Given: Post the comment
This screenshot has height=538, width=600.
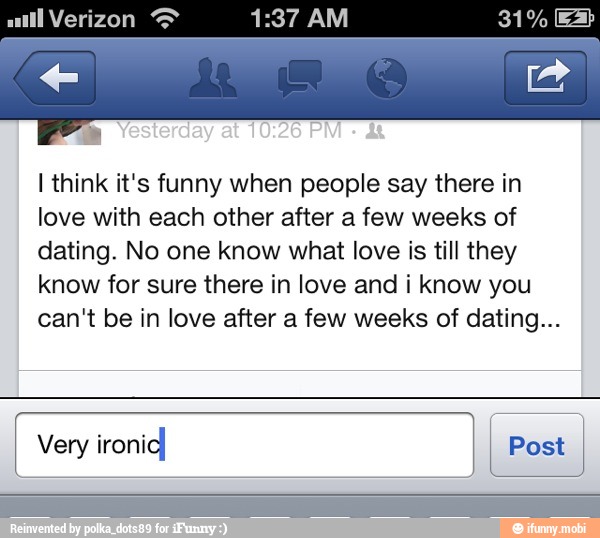Looking at the screenshot, I should coord(536,445).
